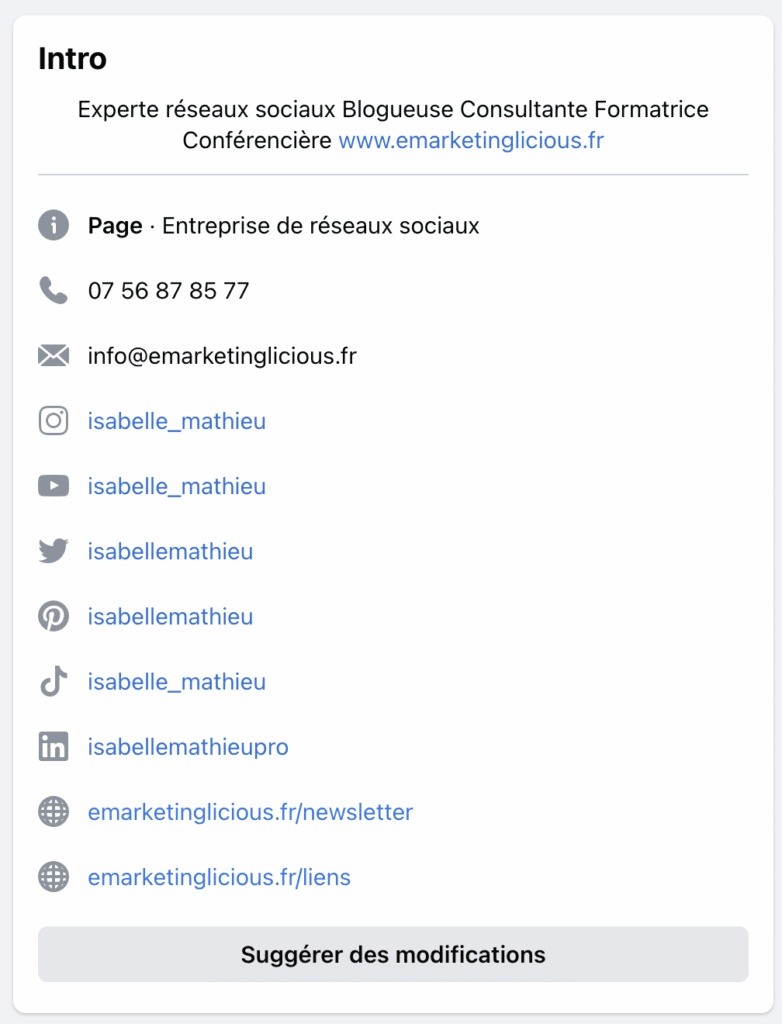782x1024 pixels.
Task: Open the isabellemathieu Twitter handle link
Action: pos(171,551)
